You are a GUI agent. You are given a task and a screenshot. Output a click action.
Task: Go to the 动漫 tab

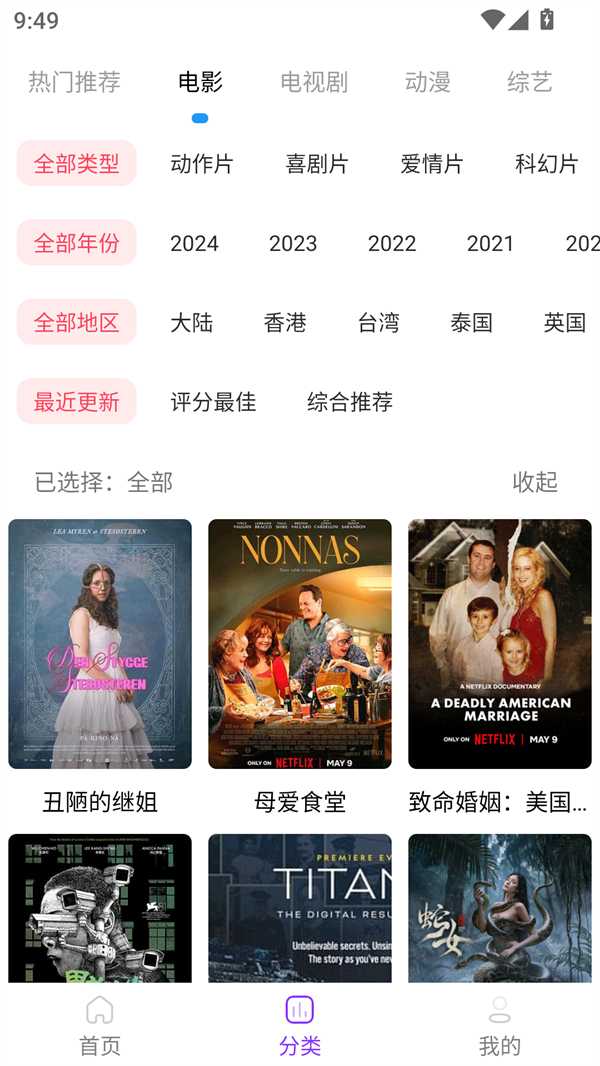coord(427,82)
